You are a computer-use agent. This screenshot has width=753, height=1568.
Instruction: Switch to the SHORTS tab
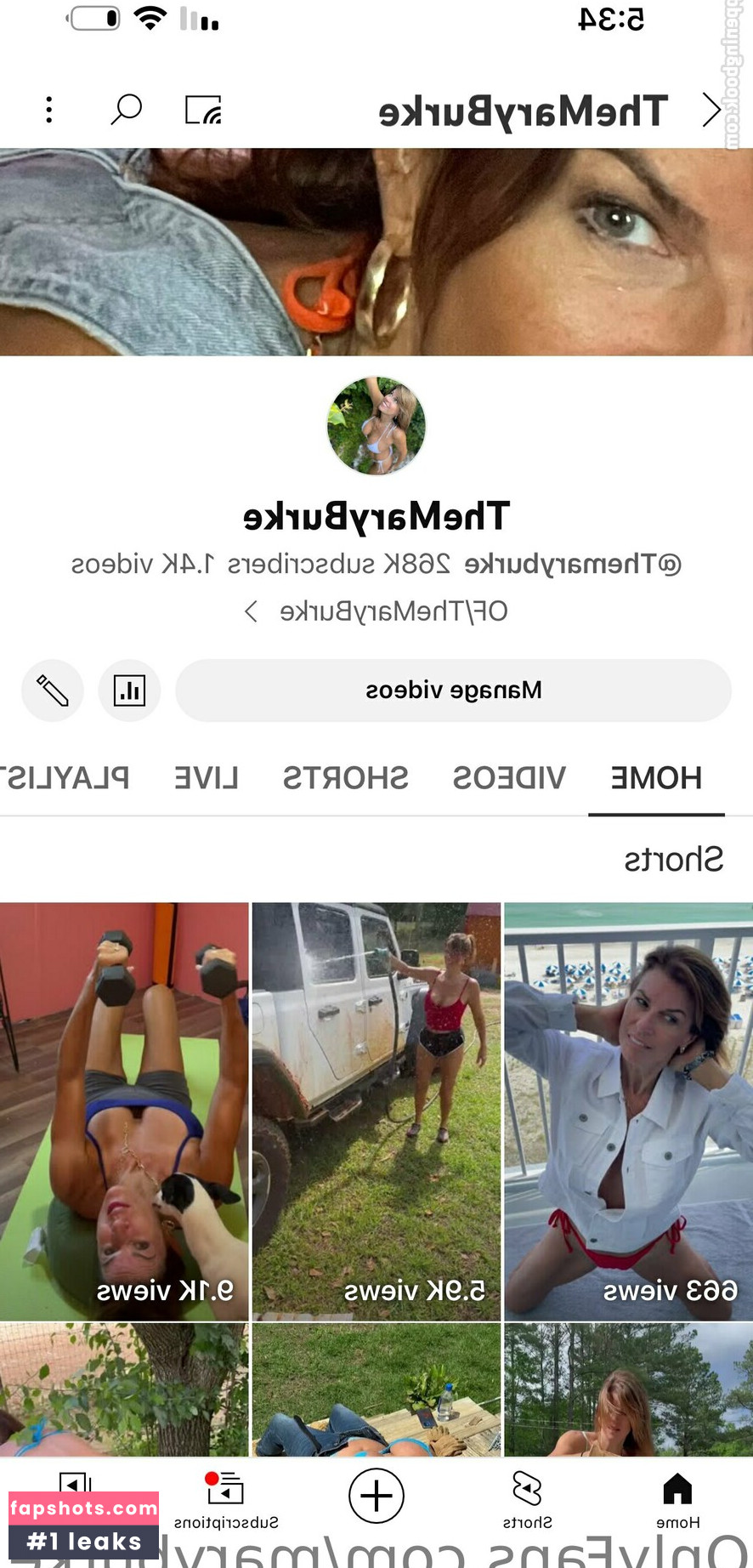345,778
